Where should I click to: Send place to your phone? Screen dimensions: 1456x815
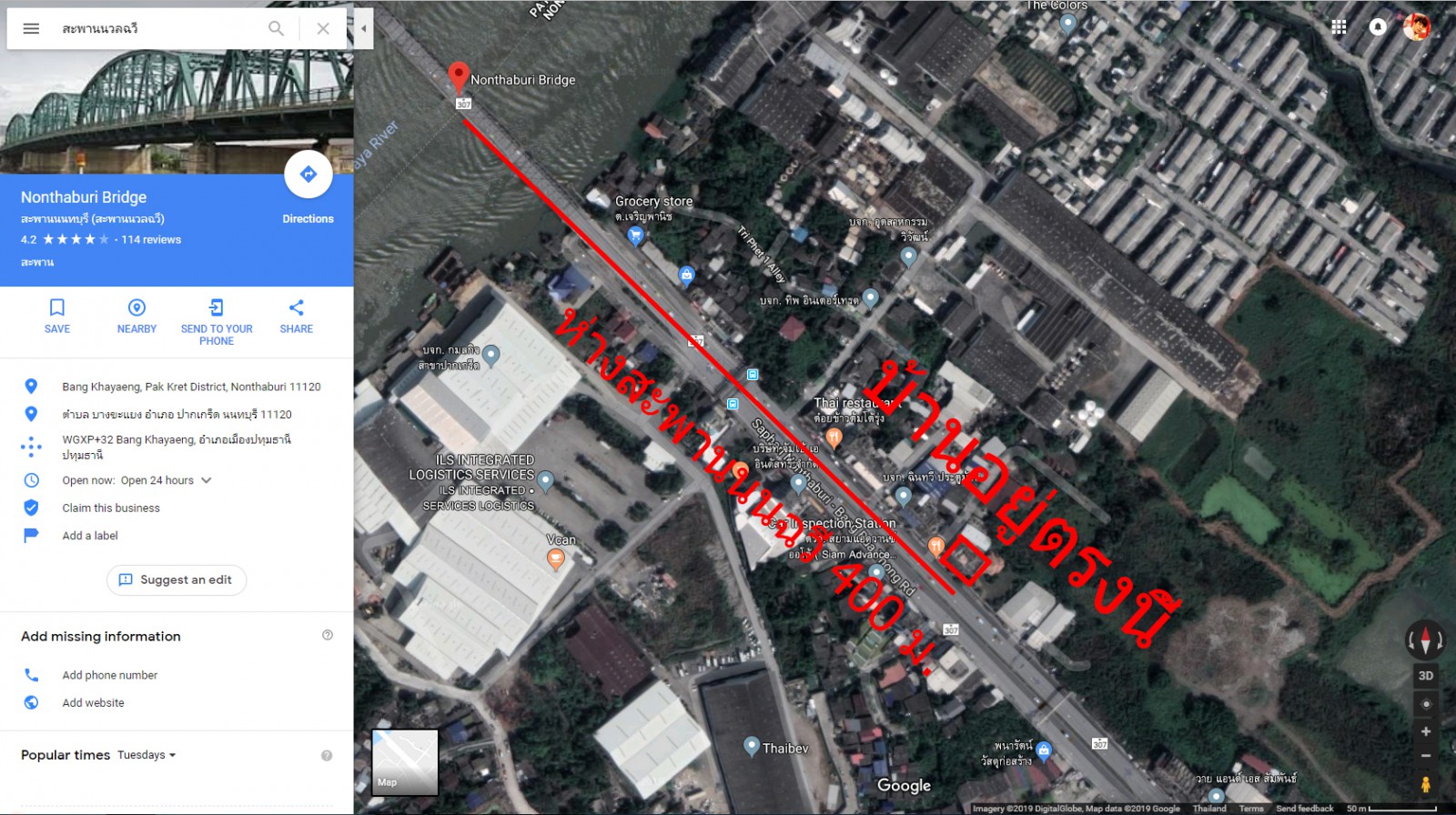(217, 320)
